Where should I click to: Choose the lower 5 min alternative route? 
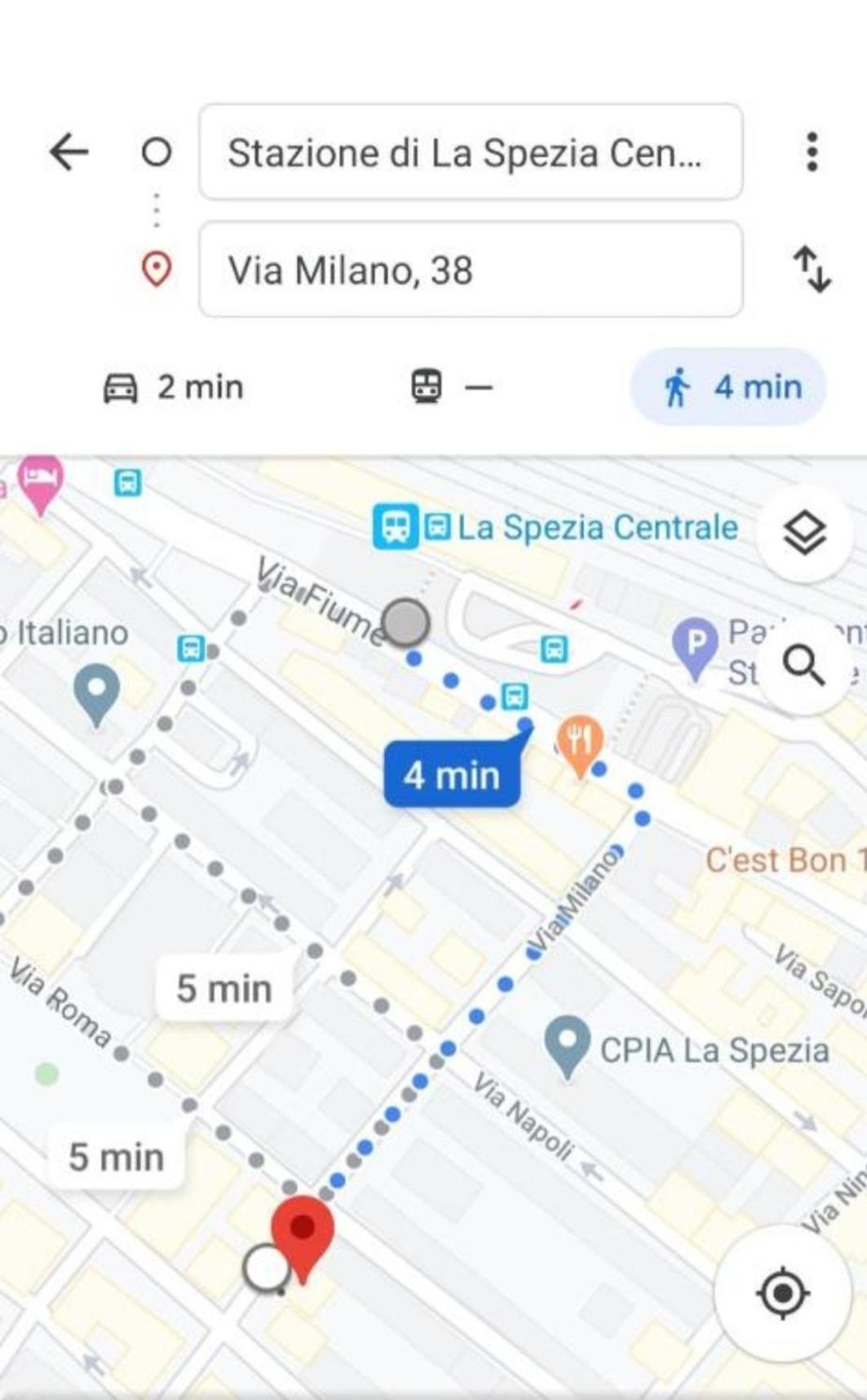(x=117, y=1157)
